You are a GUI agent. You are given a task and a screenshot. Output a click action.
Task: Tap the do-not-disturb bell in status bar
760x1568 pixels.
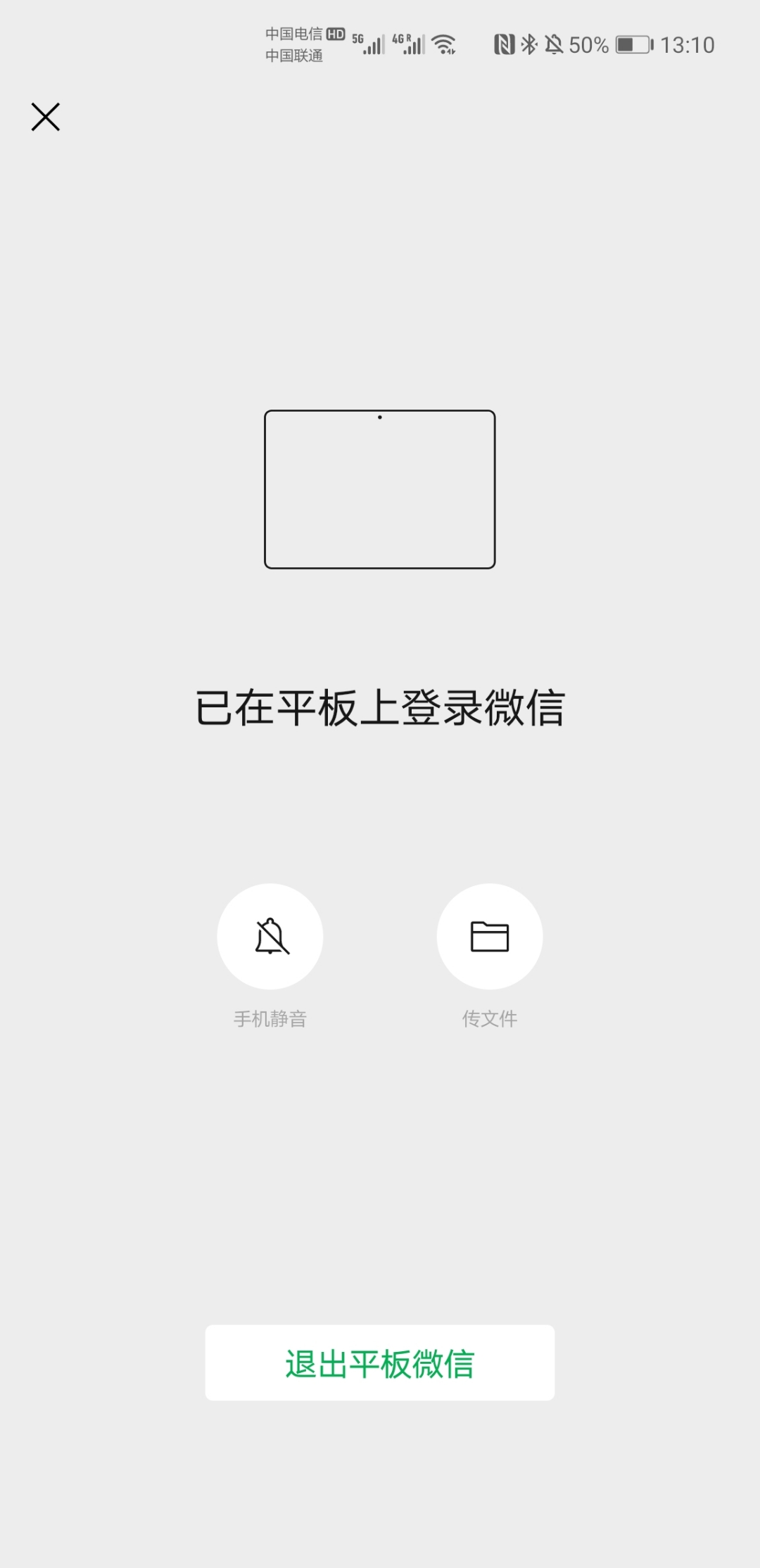(555, 44)
